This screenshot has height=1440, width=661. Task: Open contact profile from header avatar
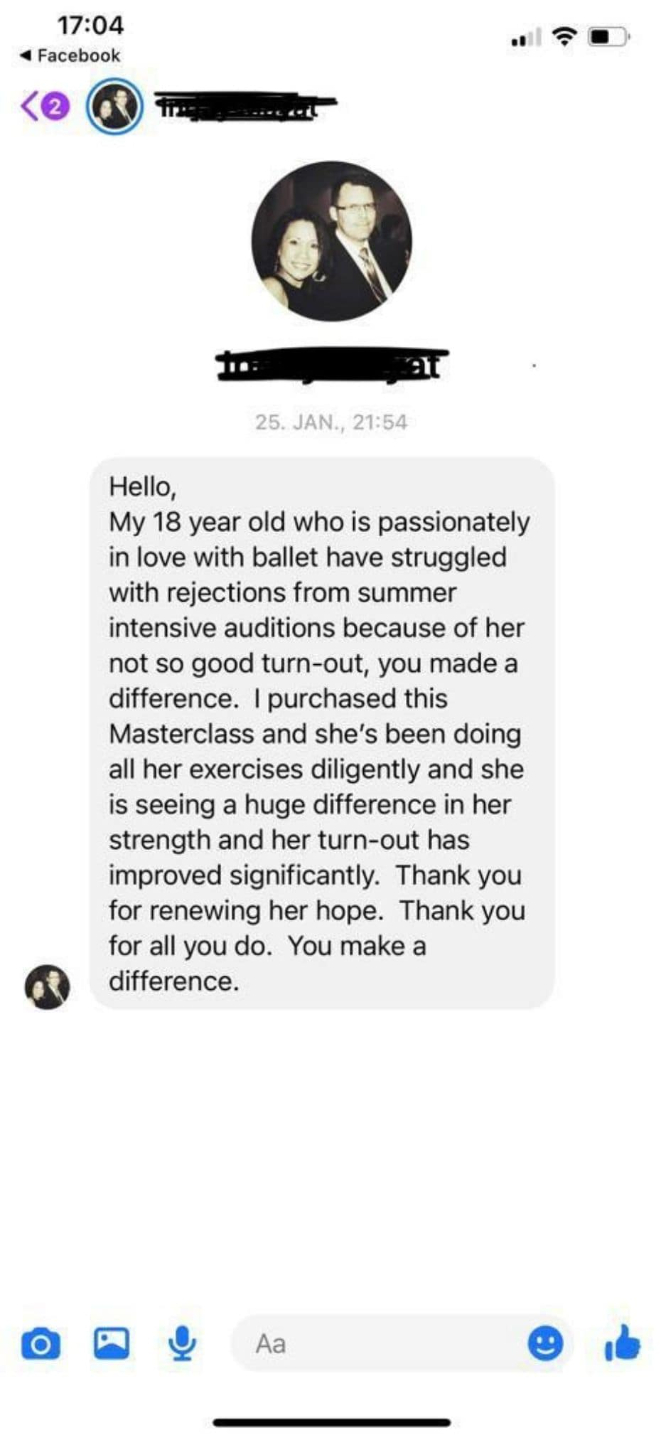(x=111, y=108)
